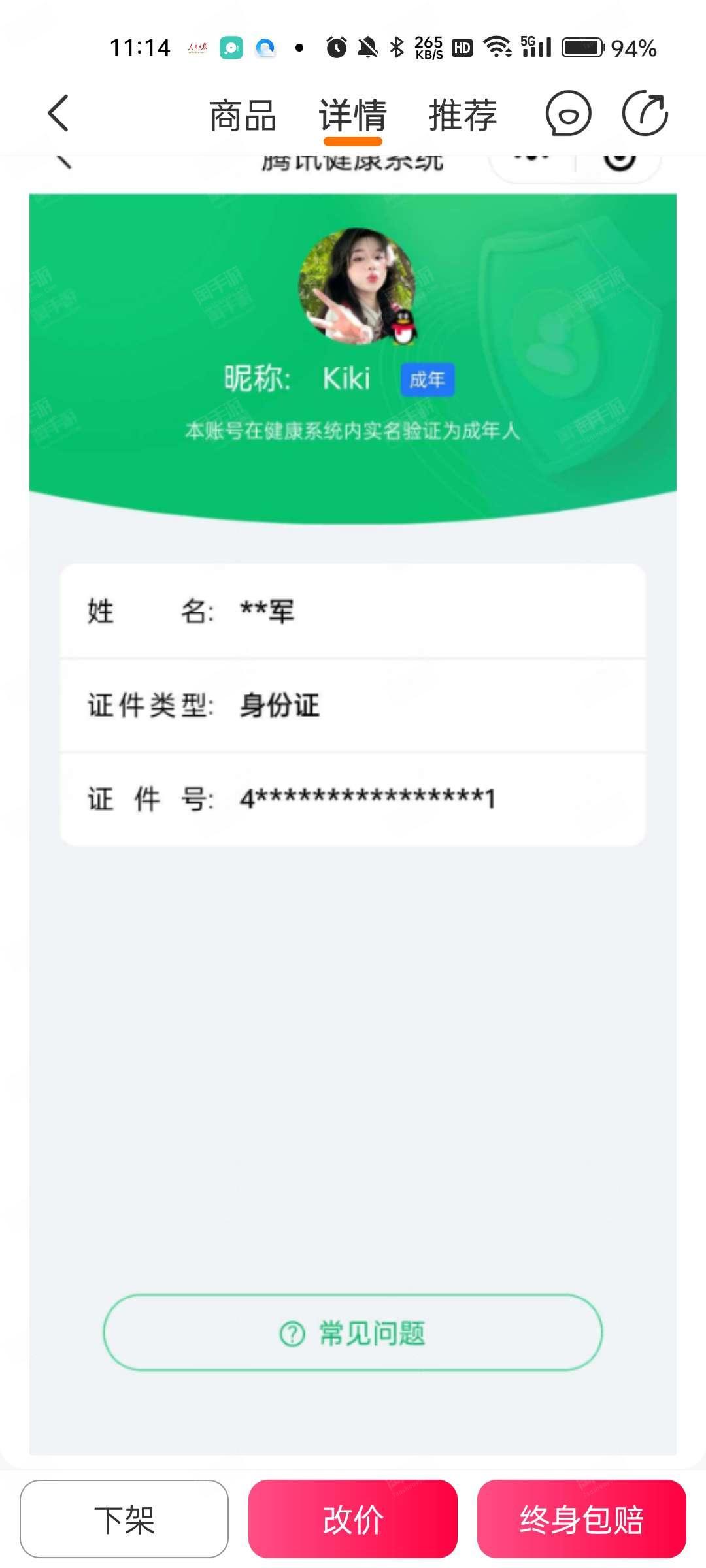Viewport: 706px width, 1568px height.
Task: Select the 详情 tab
Action: point(352,116)
